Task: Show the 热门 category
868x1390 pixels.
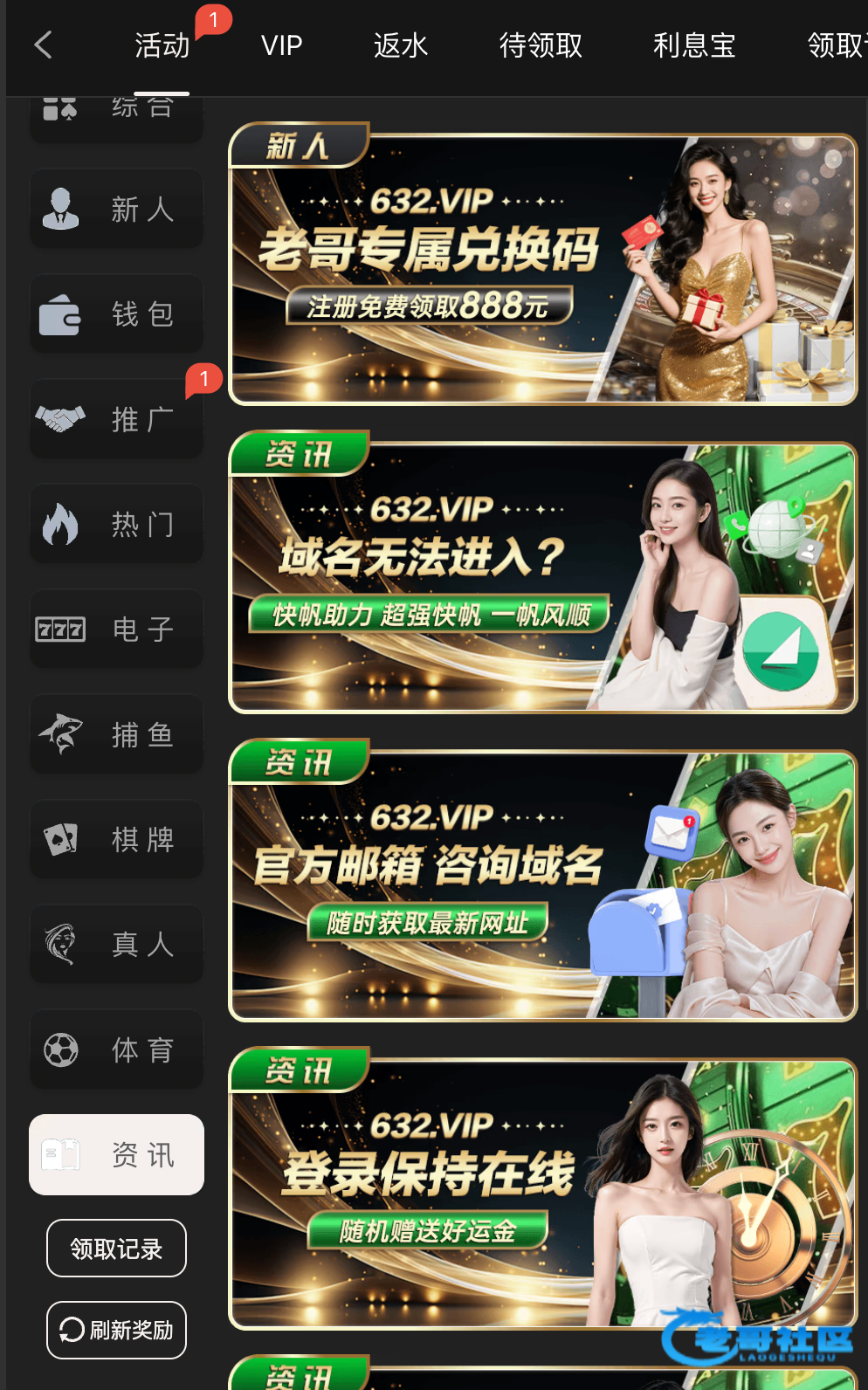Action: 117,525
